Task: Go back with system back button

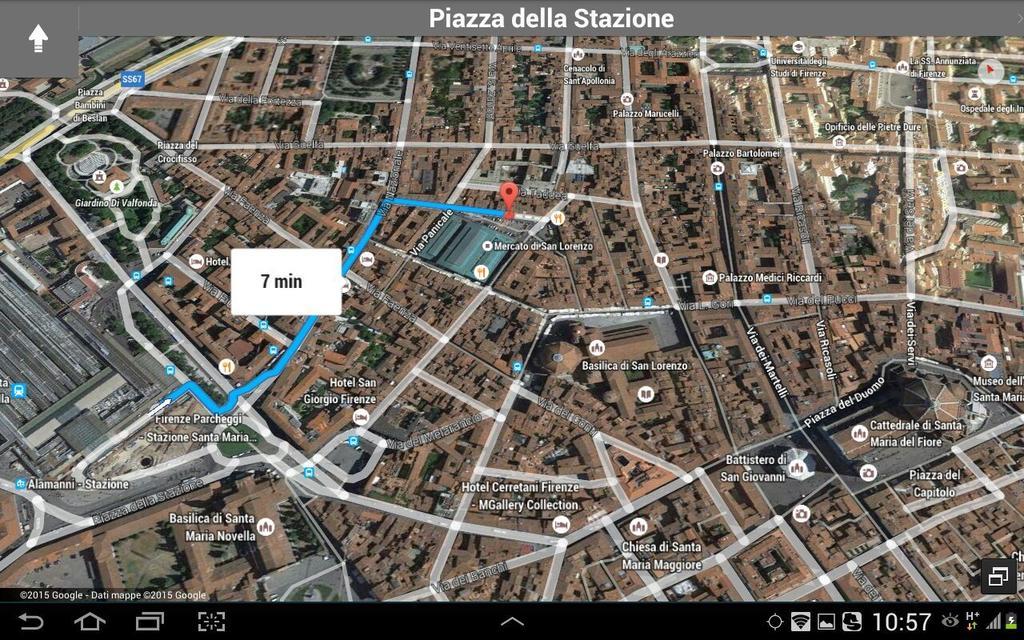Action: pyautogui.click(x=31, y=622)
